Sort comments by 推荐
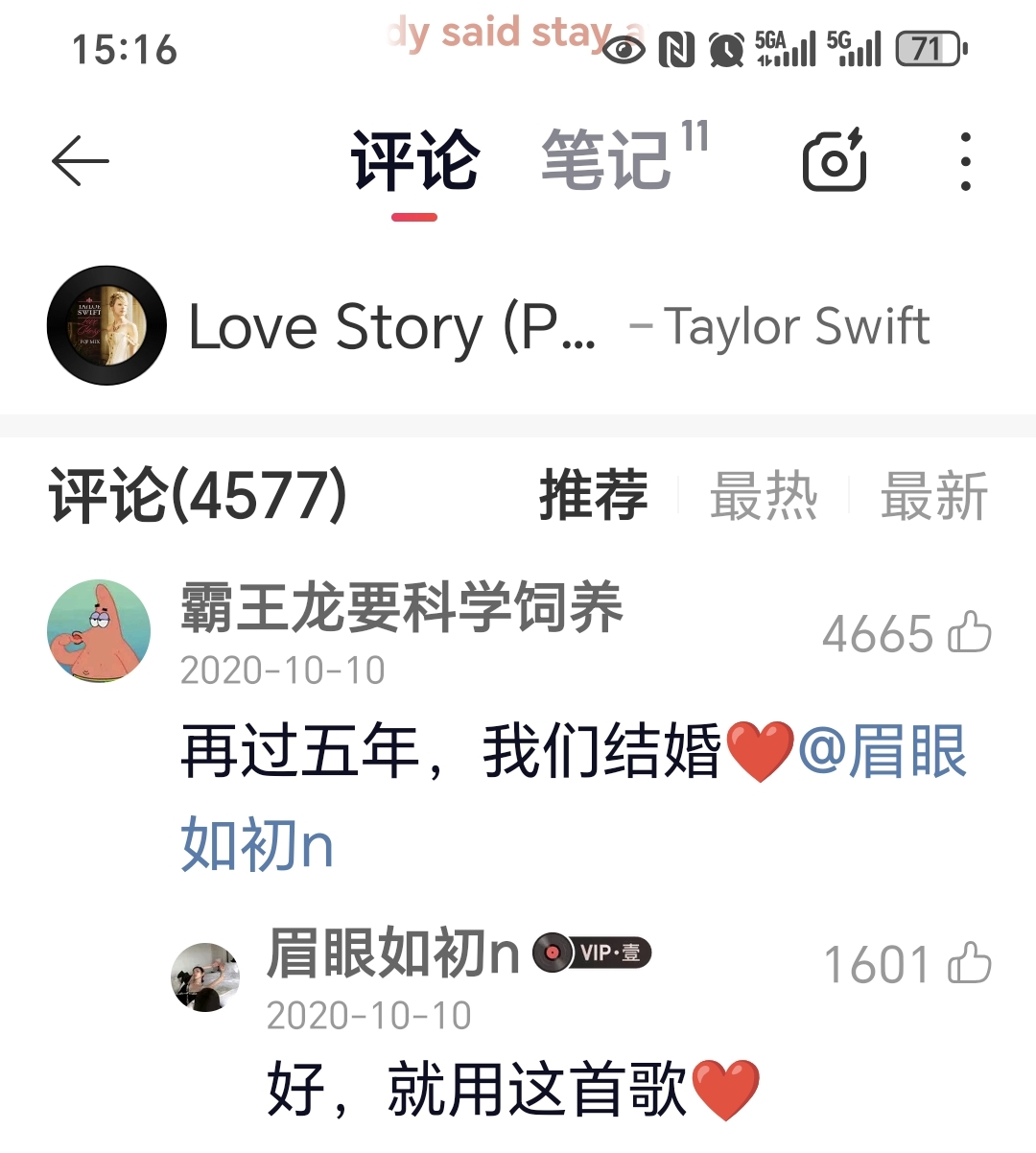 (x=593, y=496)
